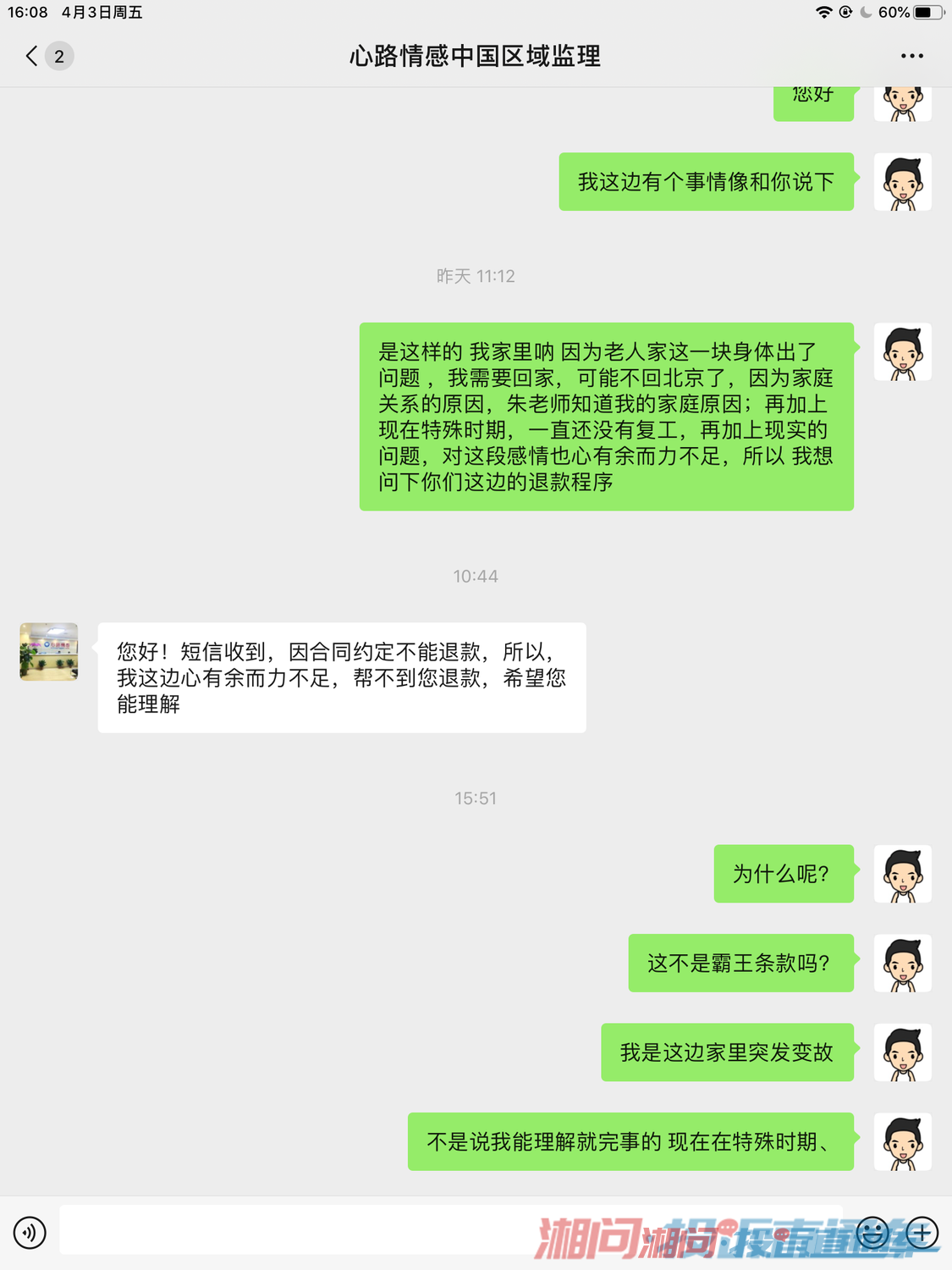This screenshot has width=952, height=1270.
Task: Open the plus attachments menu
Action: tap(922, 1233)
